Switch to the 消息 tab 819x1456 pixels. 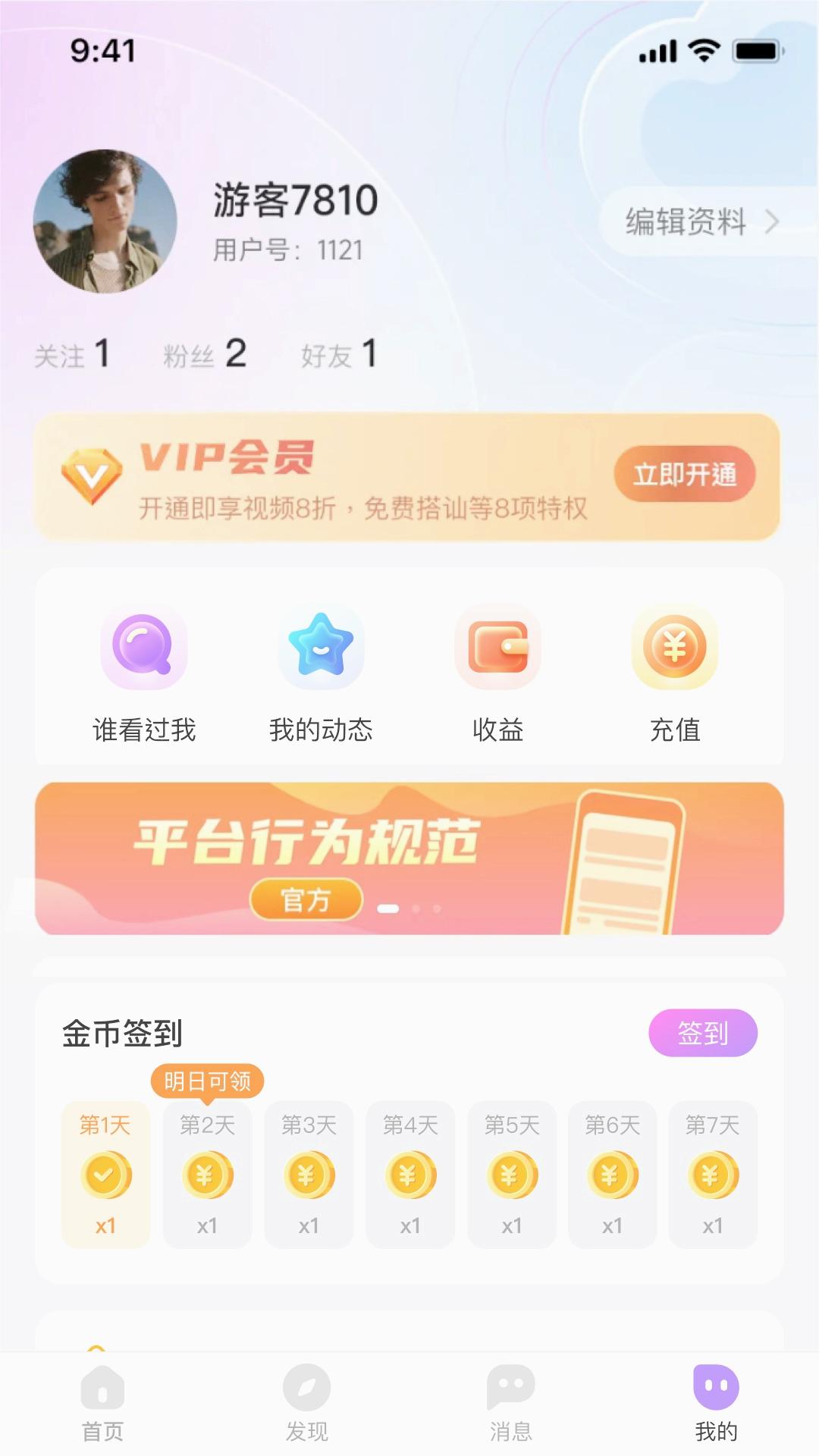511,1403
